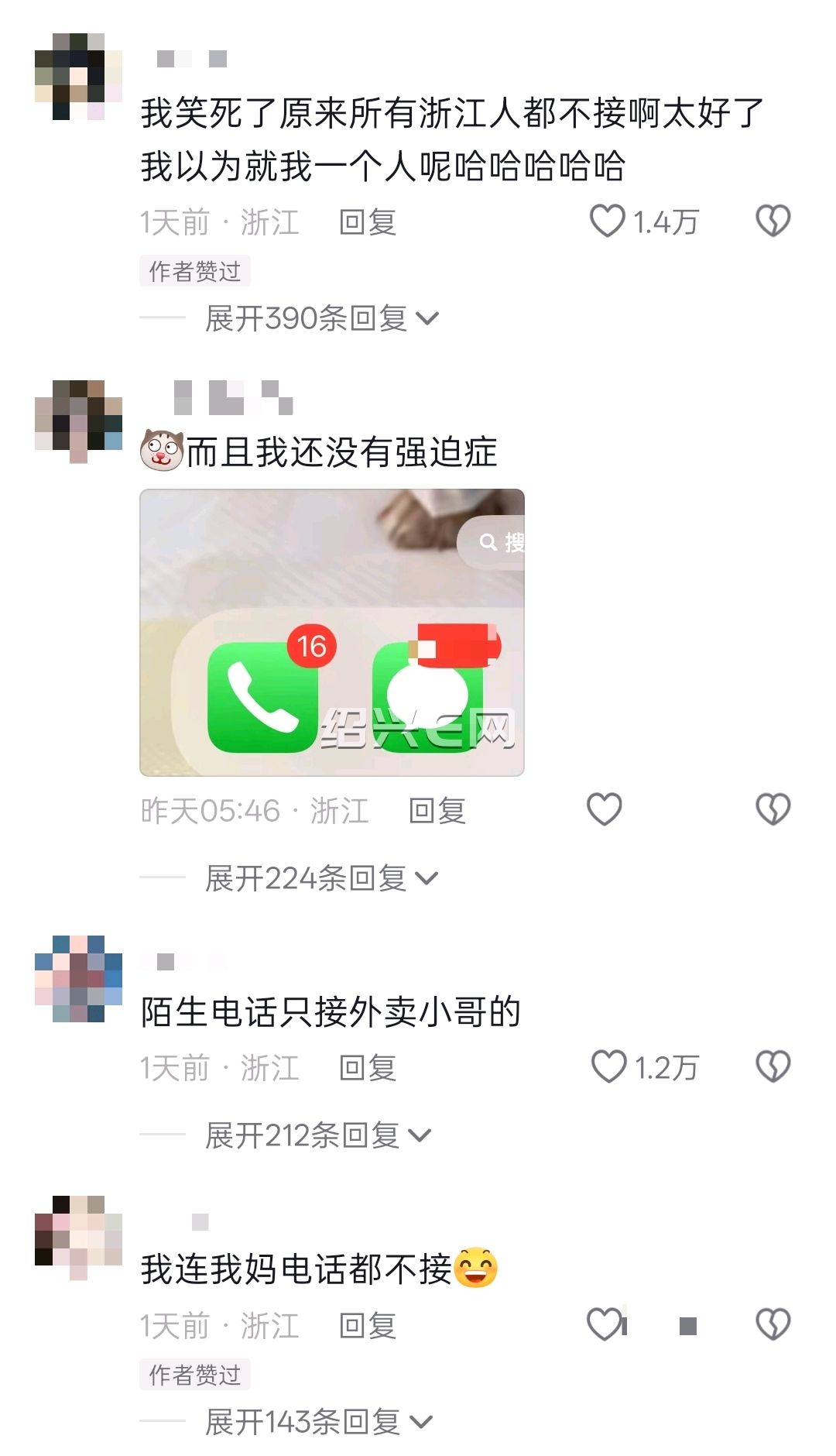
Task: Dislike the 我妈电话都不接 comment
Action: [773, 1324]
